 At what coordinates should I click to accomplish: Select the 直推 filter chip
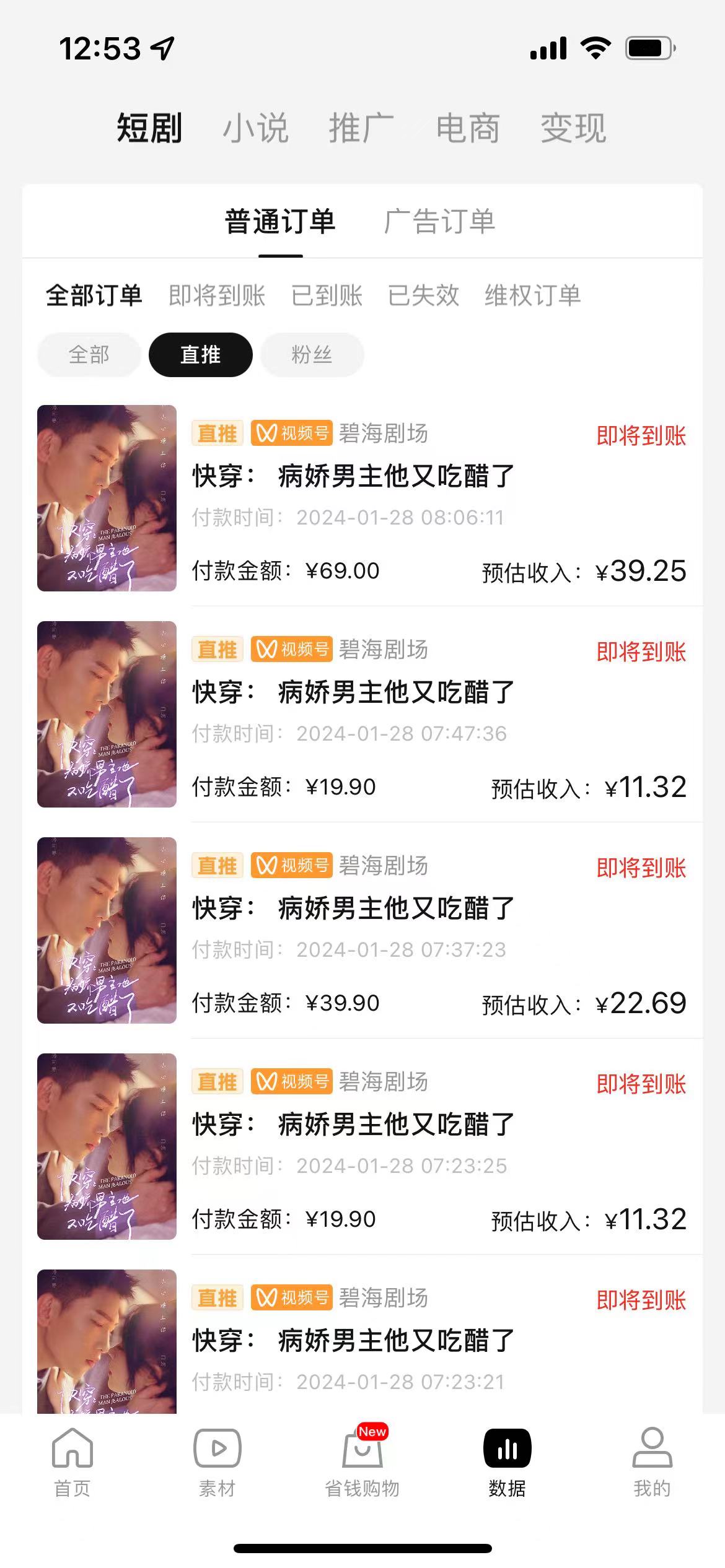[x=201, y=355]
